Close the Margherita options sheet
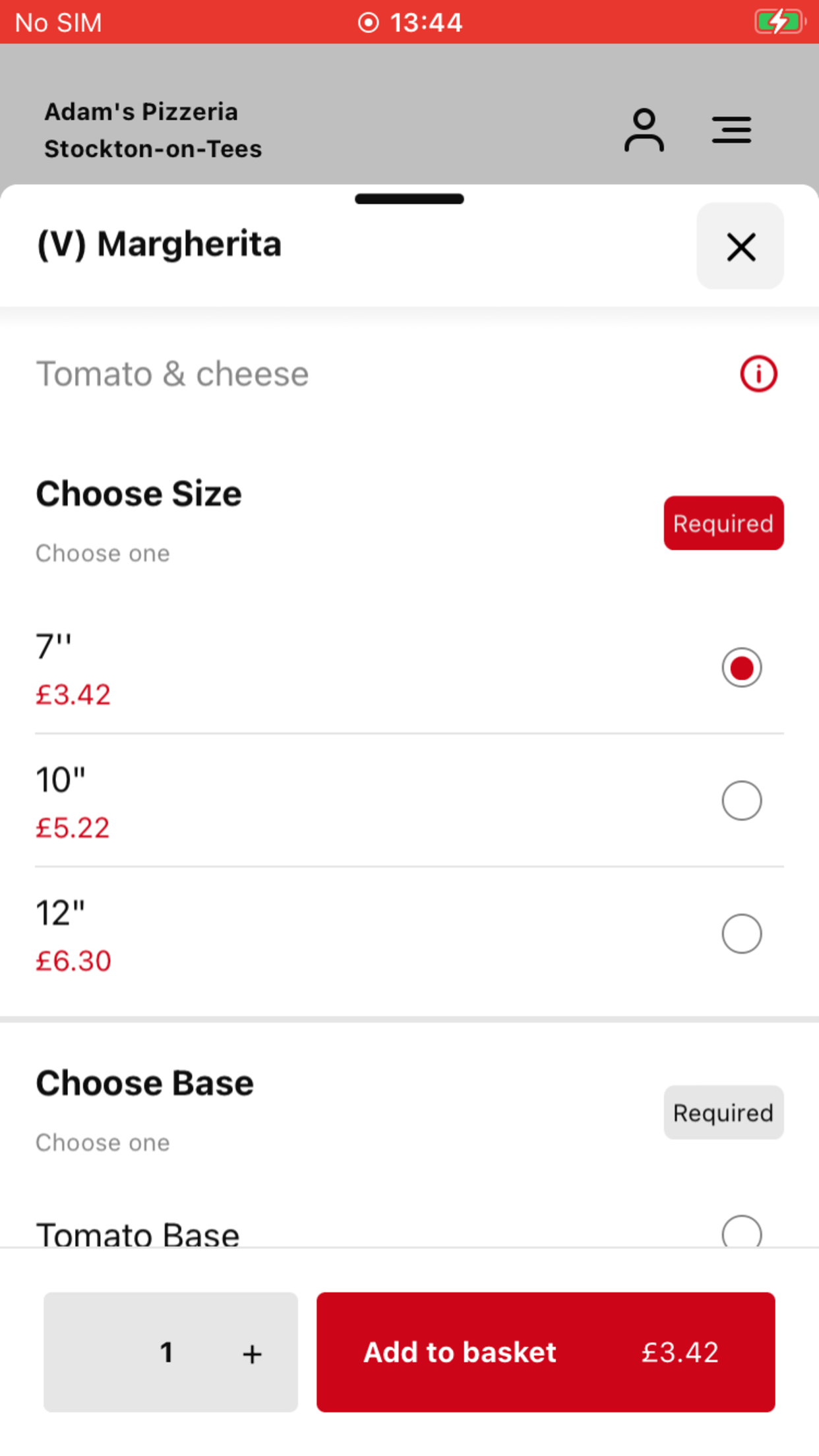The height and width of the screenshot is (1456, 819). [x=740, y=246]
